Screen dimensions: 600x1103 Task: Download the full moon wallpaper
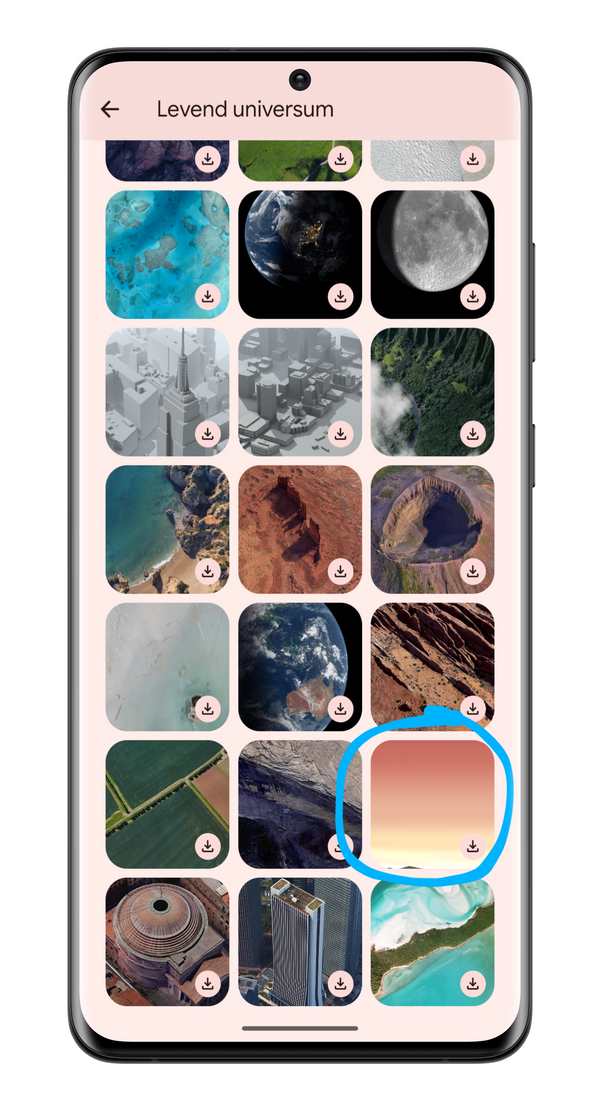click(x=473, y=297)
